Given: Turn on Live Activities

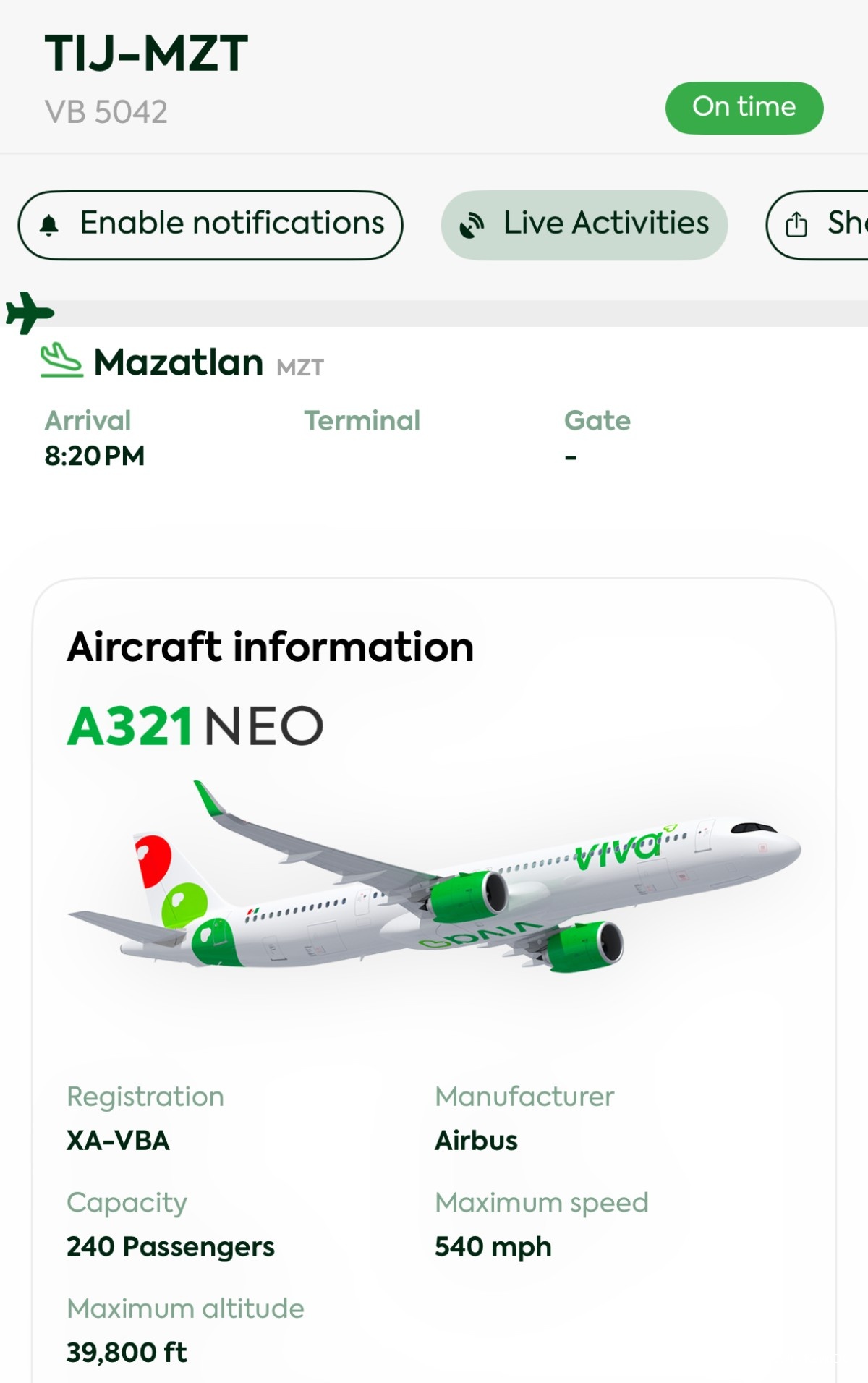Looking at the screenshot, I should coord(584,224).
